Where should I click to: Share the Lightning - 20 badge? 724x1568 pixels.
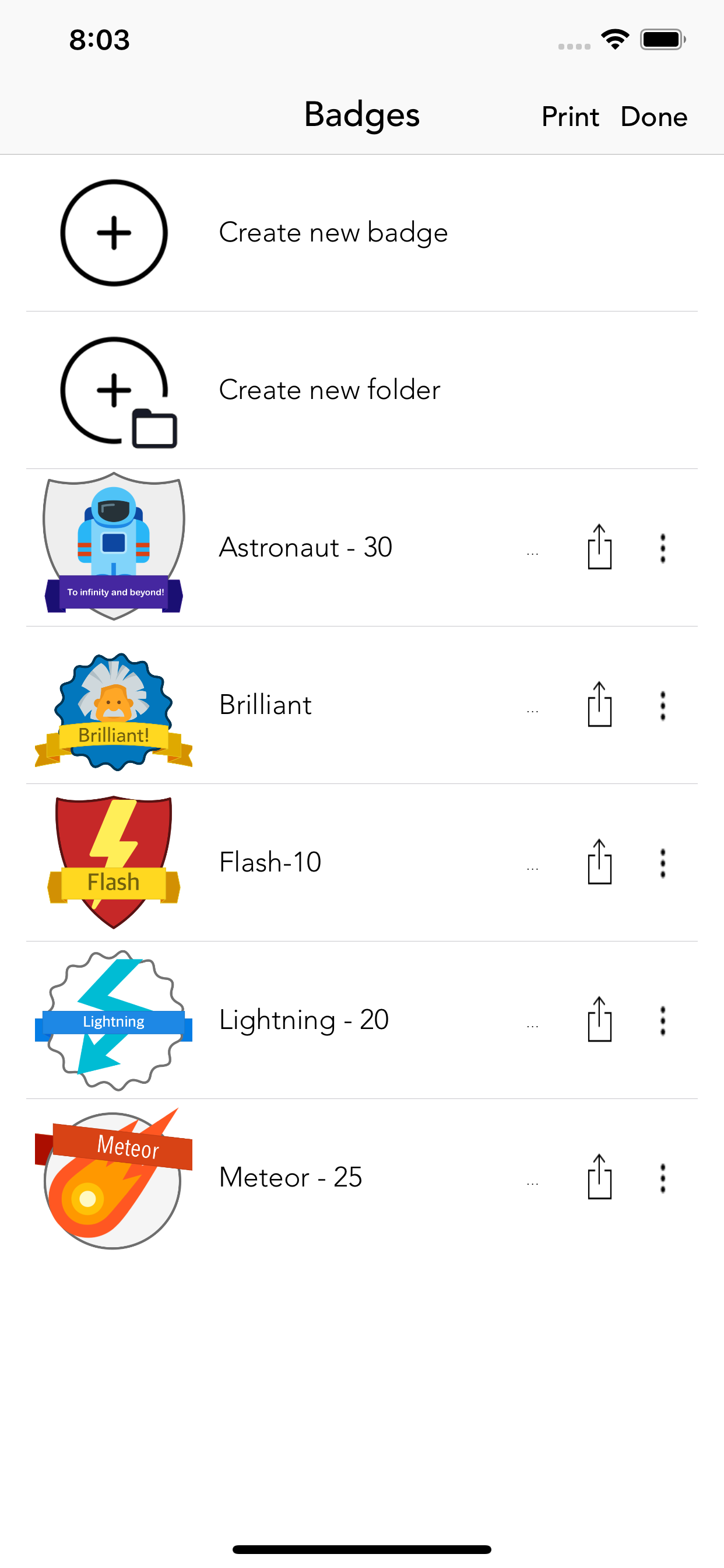(599, 1020)
